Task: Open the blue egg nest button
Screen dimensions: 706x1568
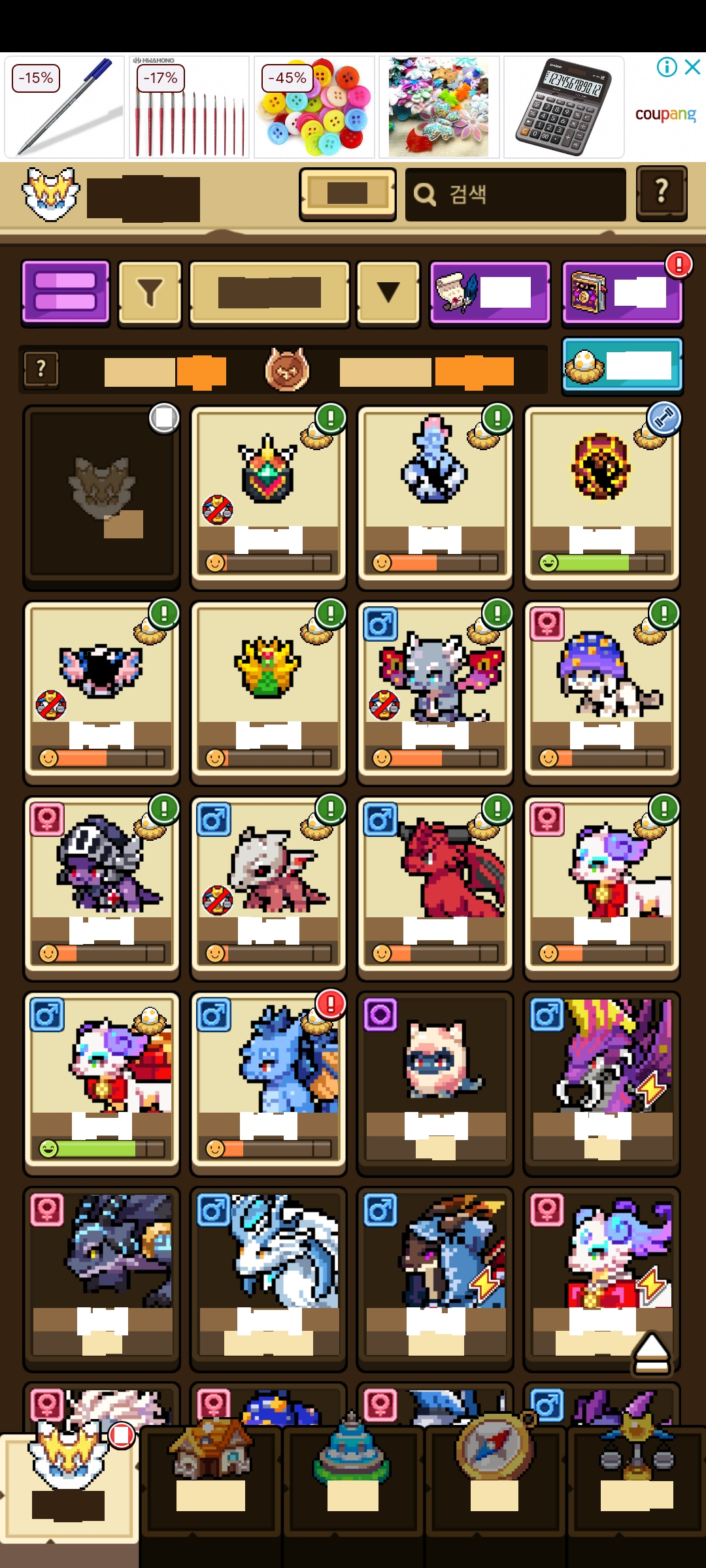Action: (622, 366)
